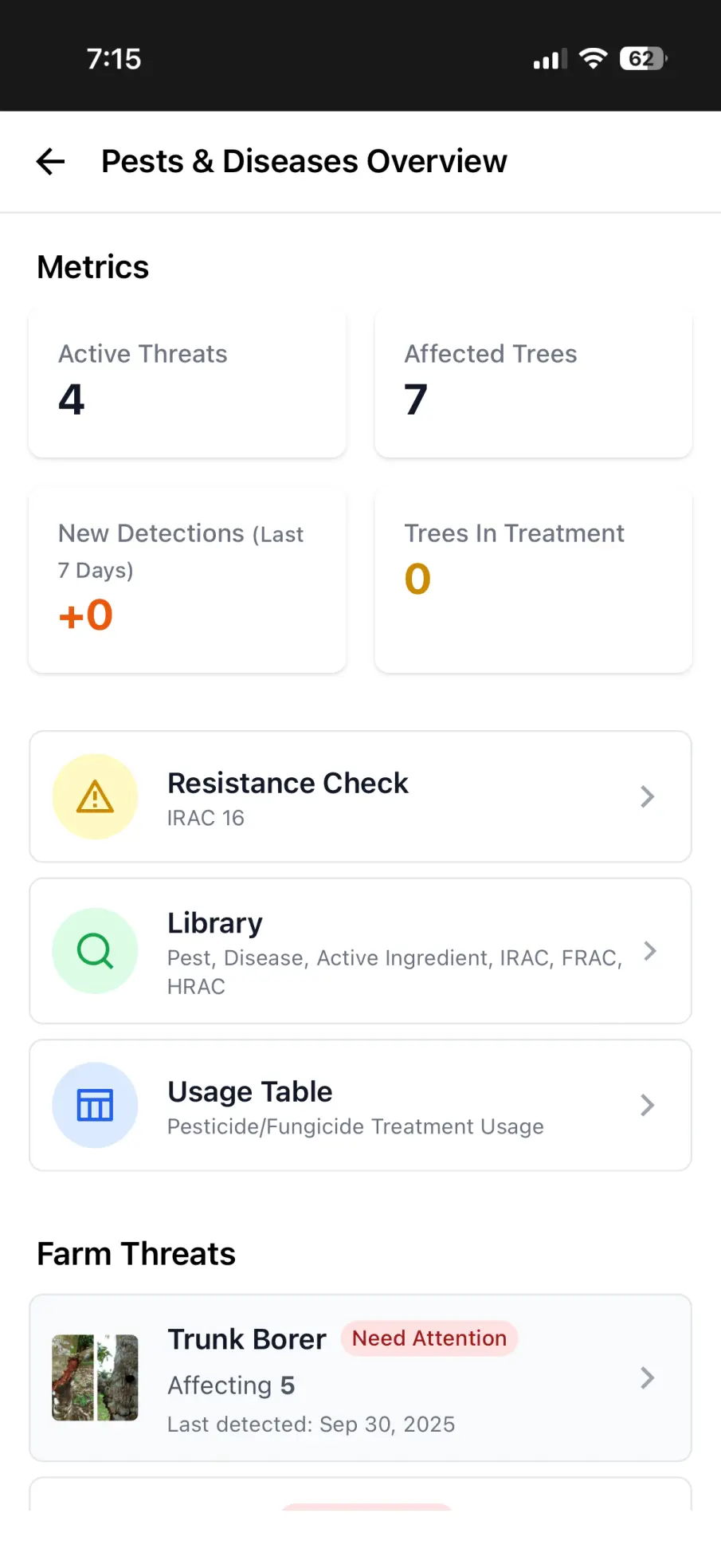Expand the Trunk Borer threat chevron

pos(647,1377)
